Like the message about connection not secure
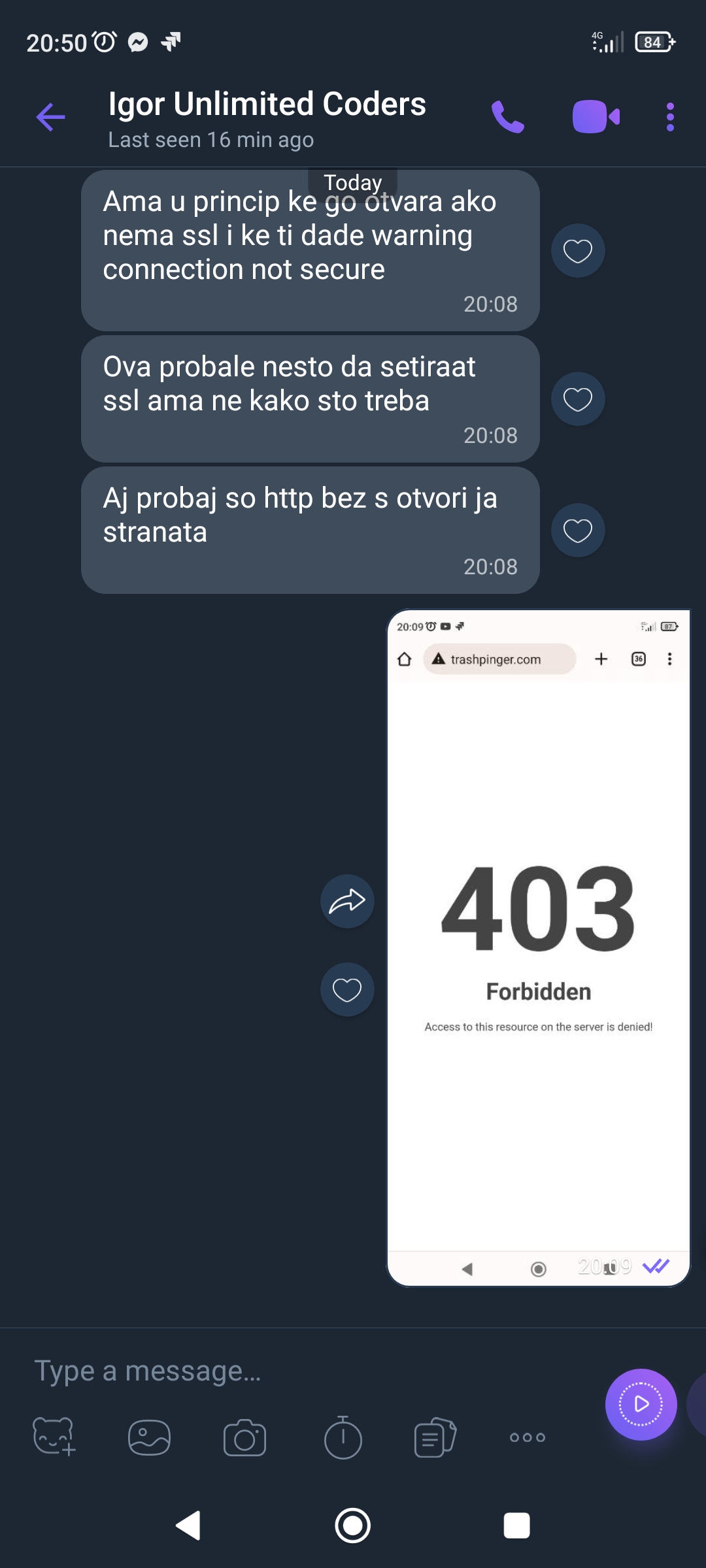The image size is (706, 1568). point(578,251)
